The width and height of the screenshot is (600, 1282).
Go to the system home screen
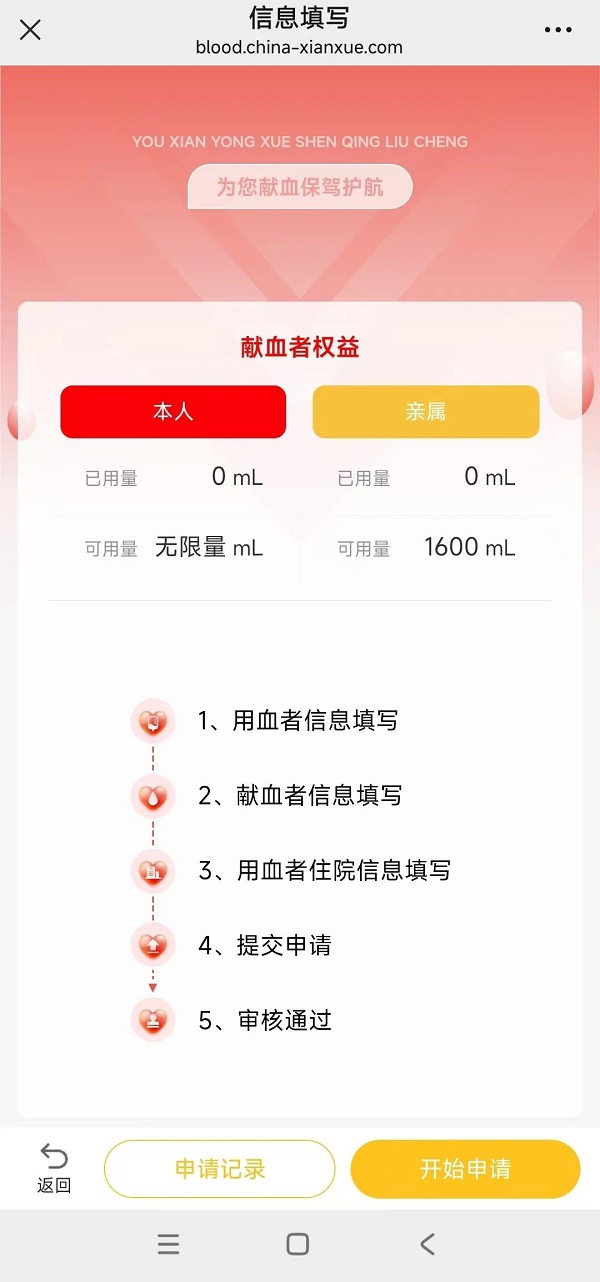tap(298, 1244)
